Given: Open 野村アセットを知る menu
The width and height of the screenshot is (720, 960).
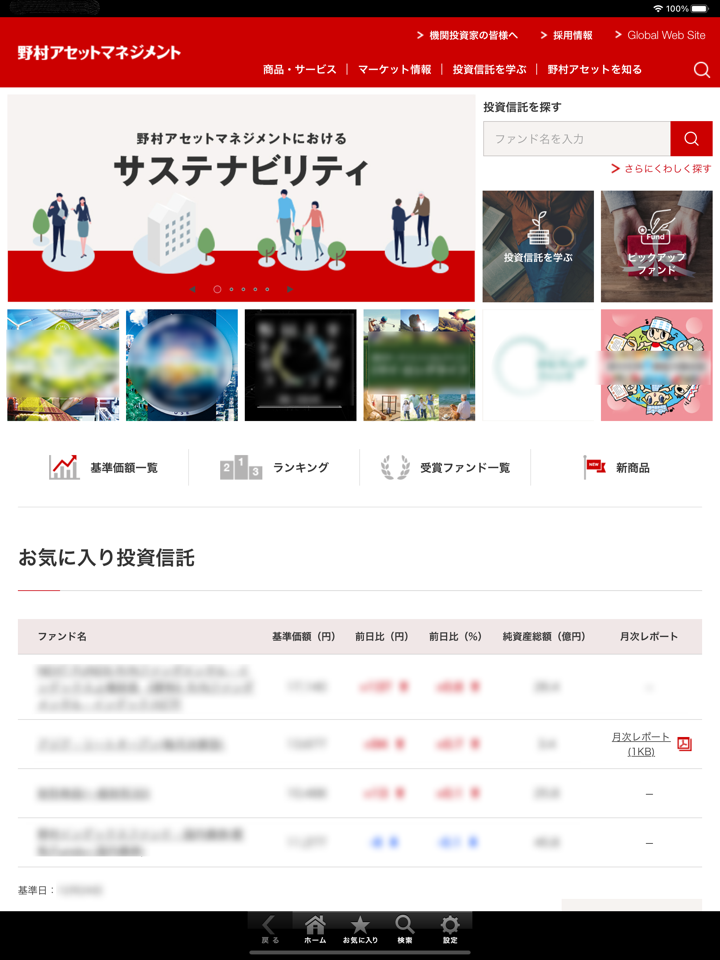Looking at the screenshot, I should click(x=594, y=70).
